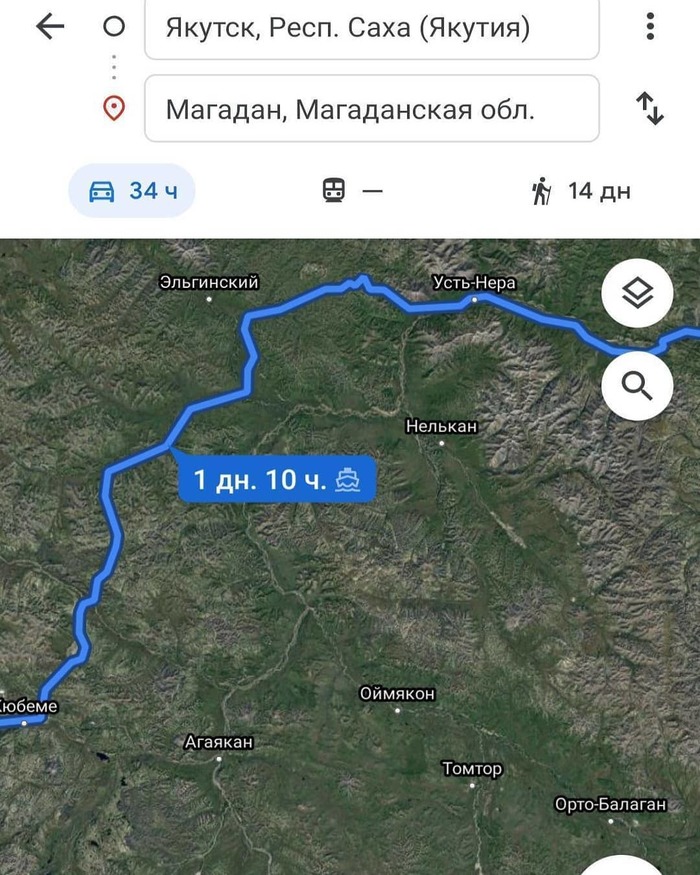Select driving mode 34 ч
The height and width of the screenshot is (875, 700).
click(132, 190)
